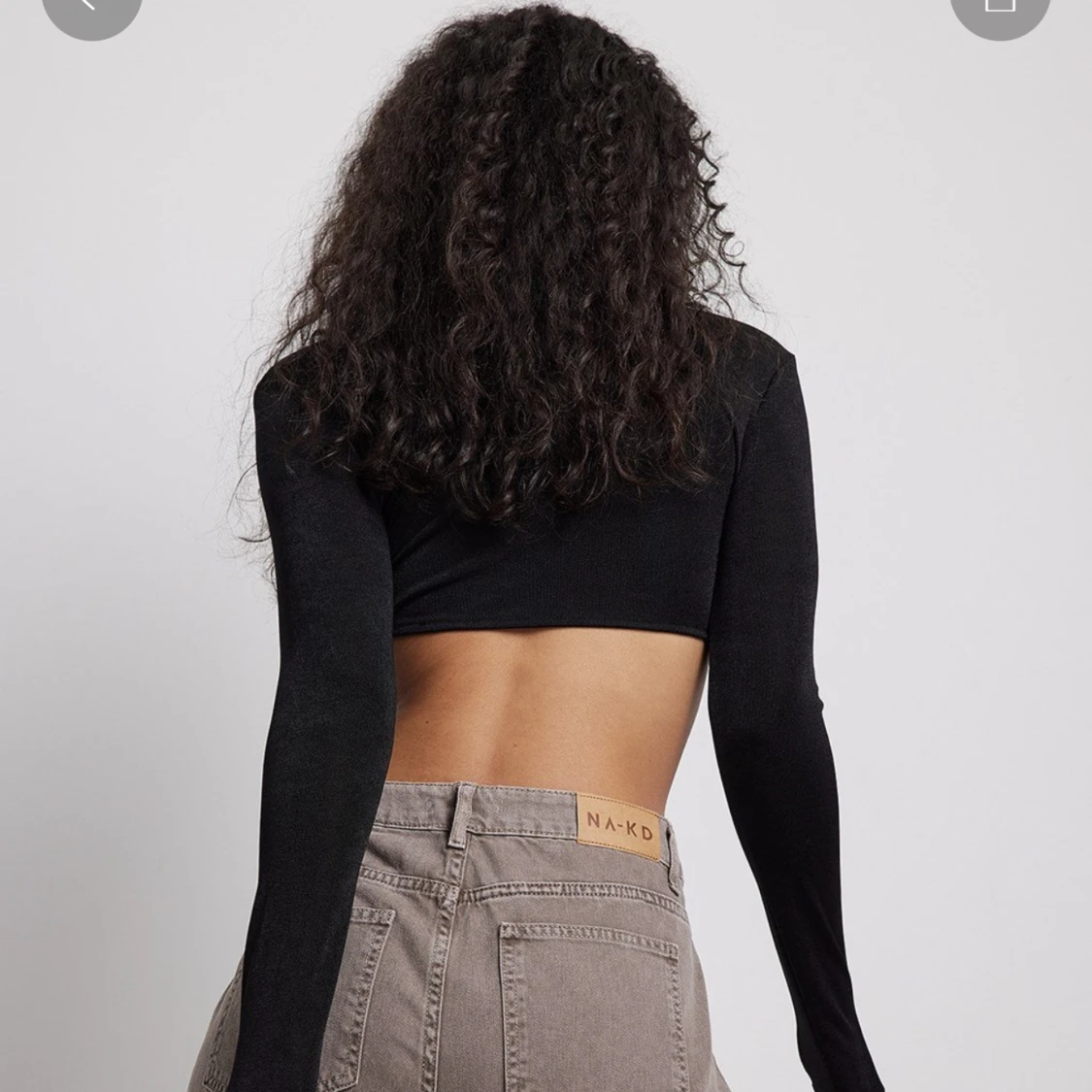Go back using the top-left arrow button
The height and width of the screenshot is (1092, 1092).
coord(90,8)
